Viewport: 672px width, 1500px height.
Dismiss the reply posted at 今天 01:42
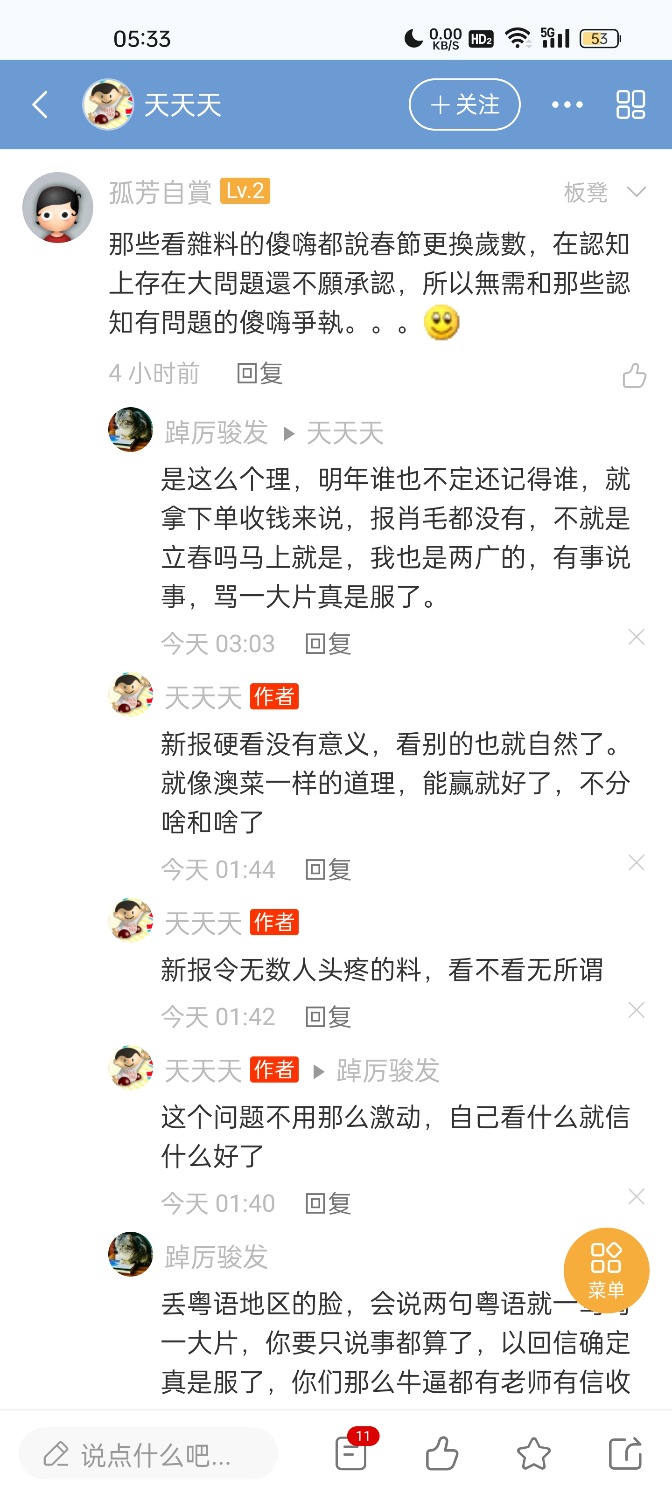coord(636,1011)
